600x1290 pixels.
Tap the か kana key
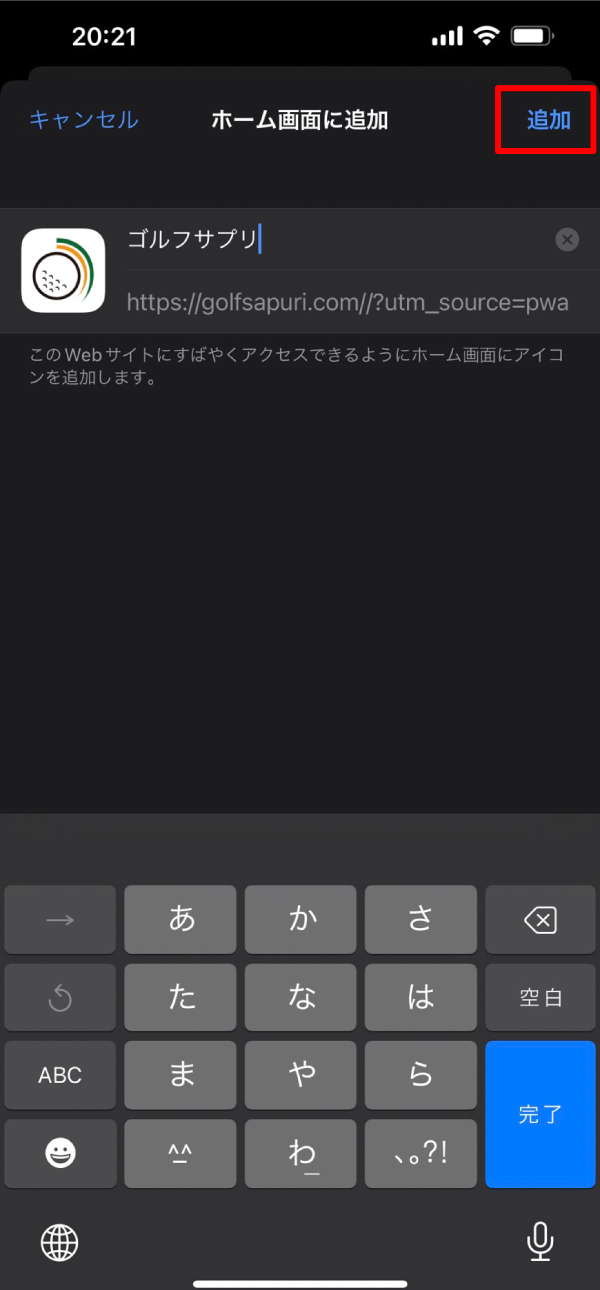[301, 920]
